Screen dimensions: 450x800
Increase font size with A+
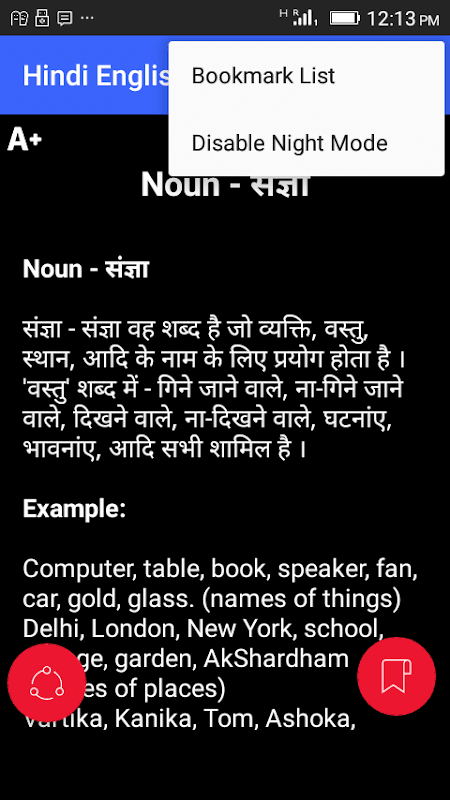click(x=24, y=140)
